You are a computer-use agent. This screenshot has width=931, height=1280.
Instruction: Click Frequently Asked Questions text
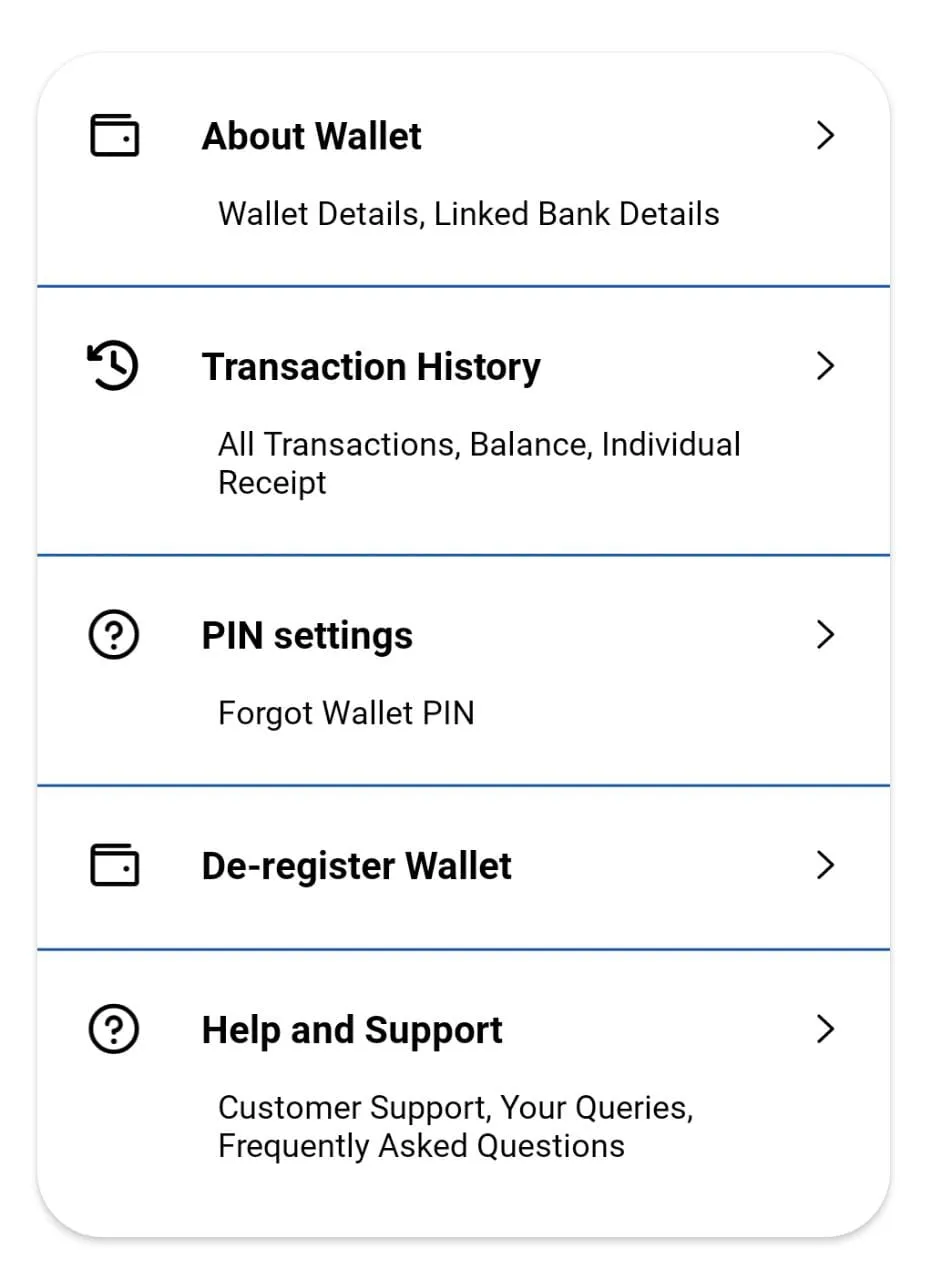(421, 1145)
